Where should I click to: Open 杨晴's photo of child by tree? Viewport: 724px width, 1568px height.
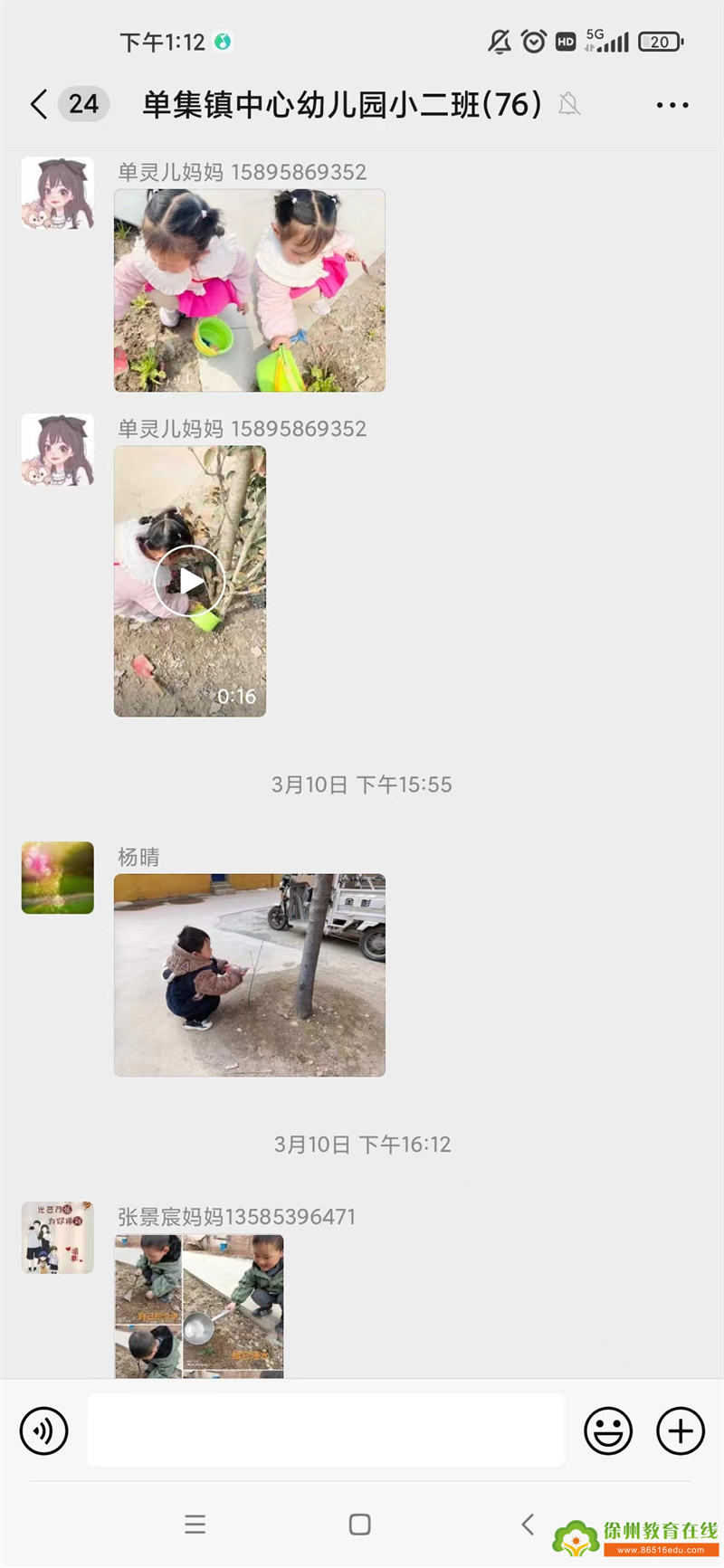click(x=249, y=974)
